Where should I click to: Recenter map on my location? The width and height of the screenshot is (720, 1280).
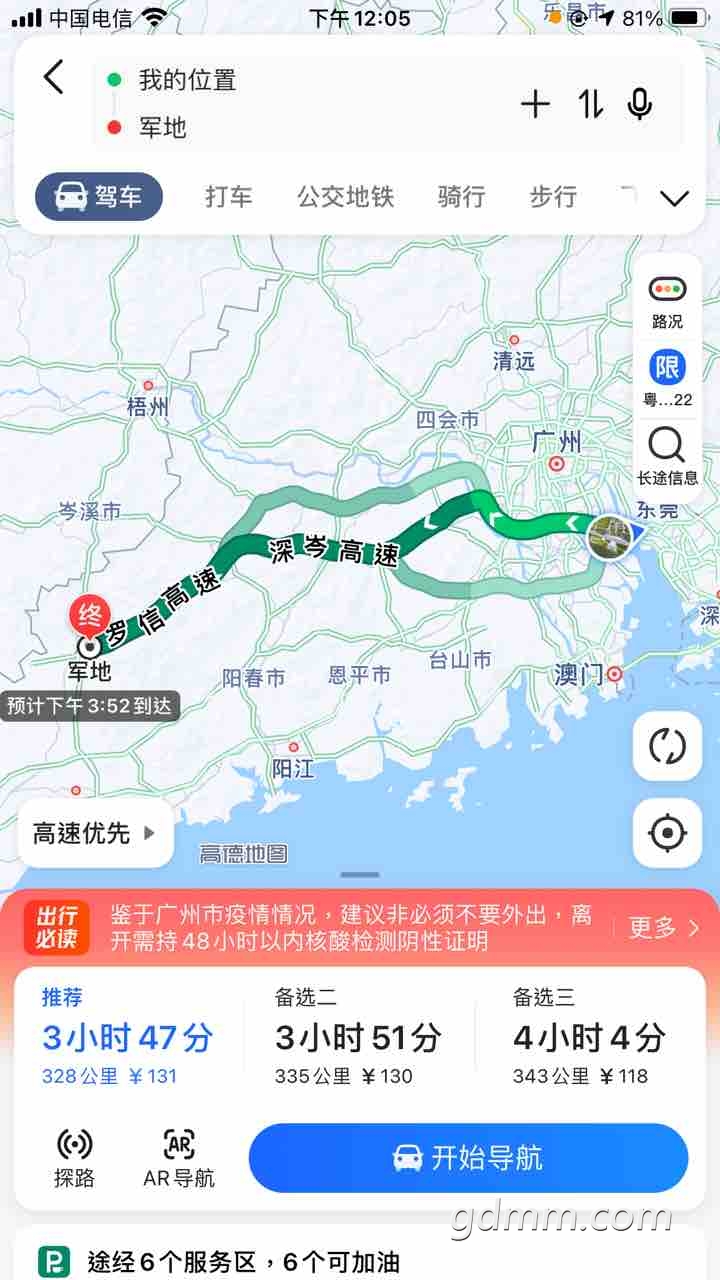coord(667,832)
